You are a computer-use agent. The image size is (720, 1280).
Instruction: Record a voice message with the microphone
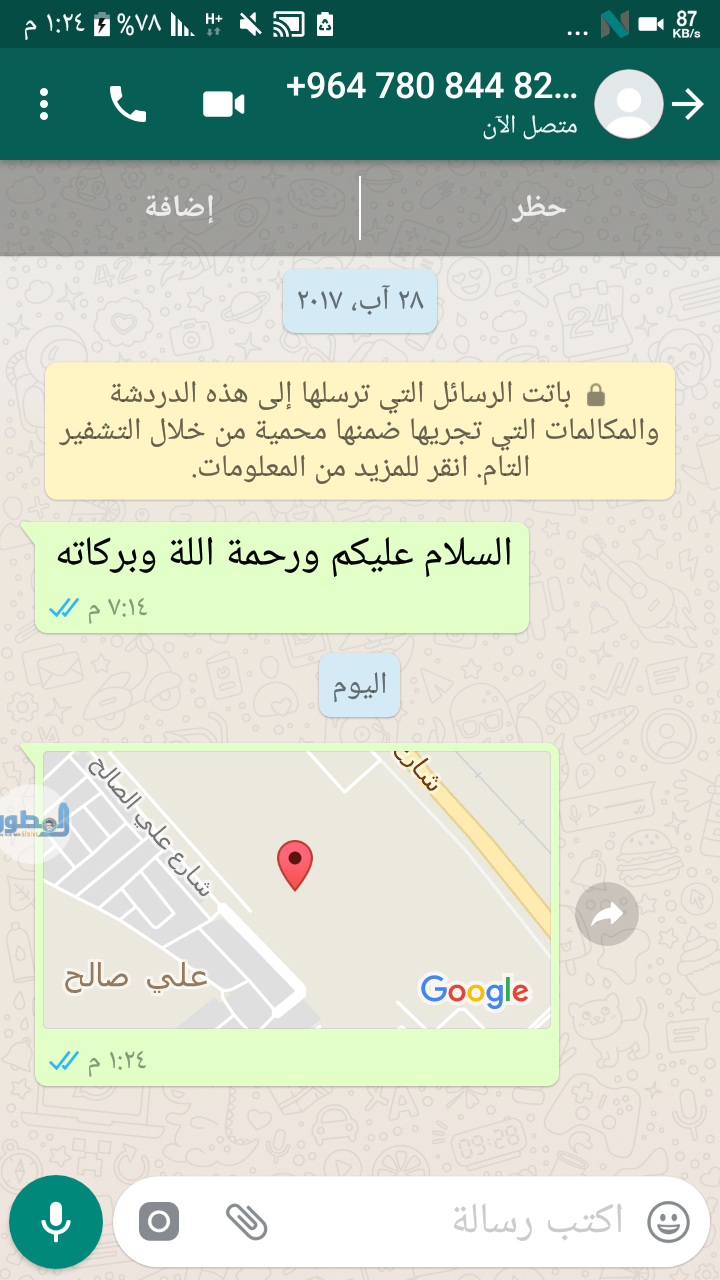click(x=56, y=1221)
